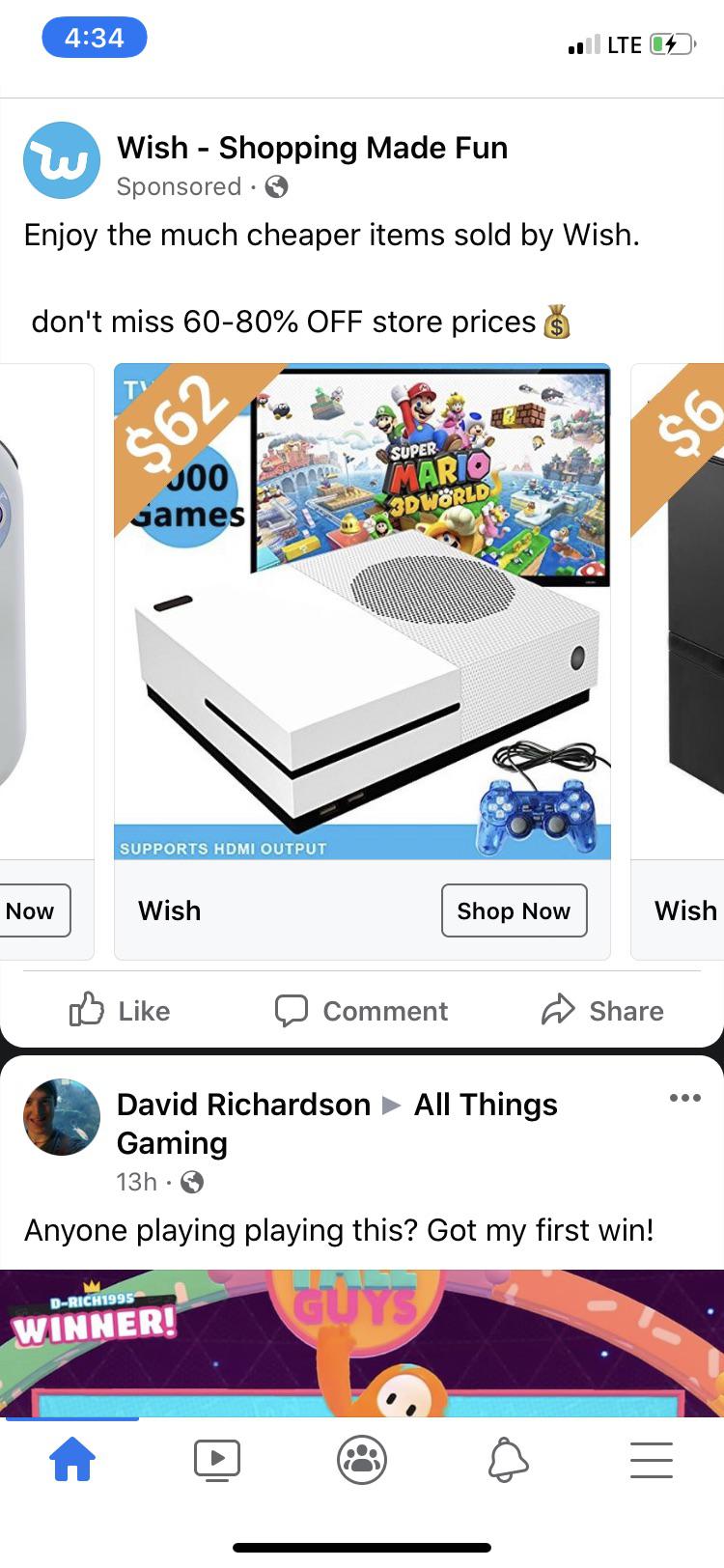724x1568 pixels.
Task: View David Richardson's profile photo
Action: point(61,1117)
